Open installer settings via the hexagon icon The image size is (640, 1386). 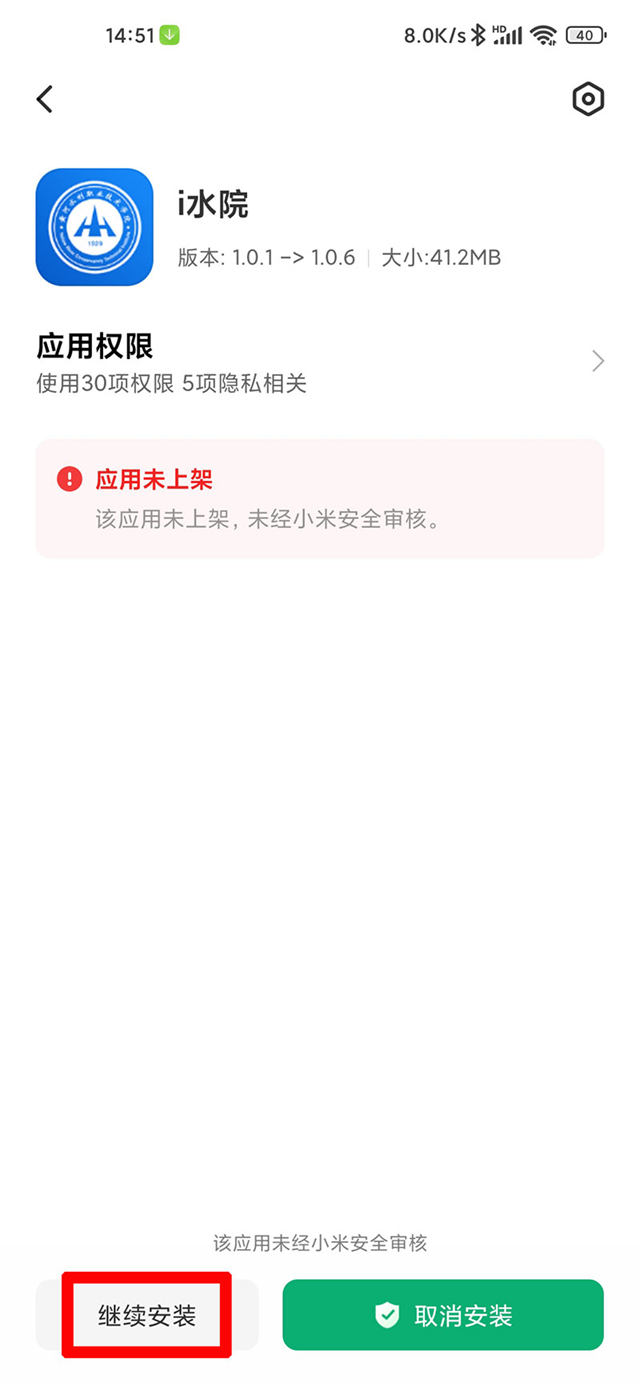pos(588,99)
